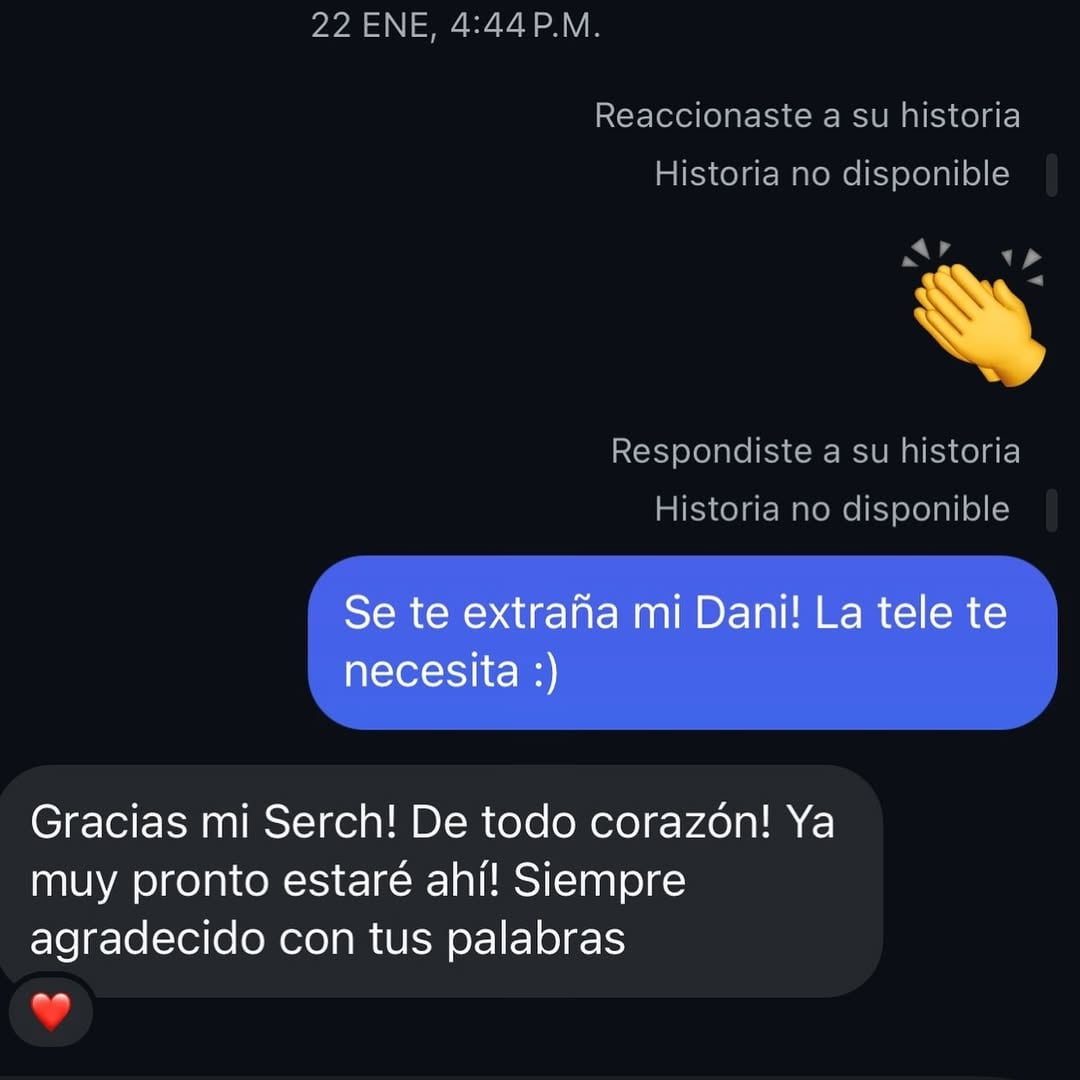Open the heart reaction under Gracias mi Serch message

51,1012
